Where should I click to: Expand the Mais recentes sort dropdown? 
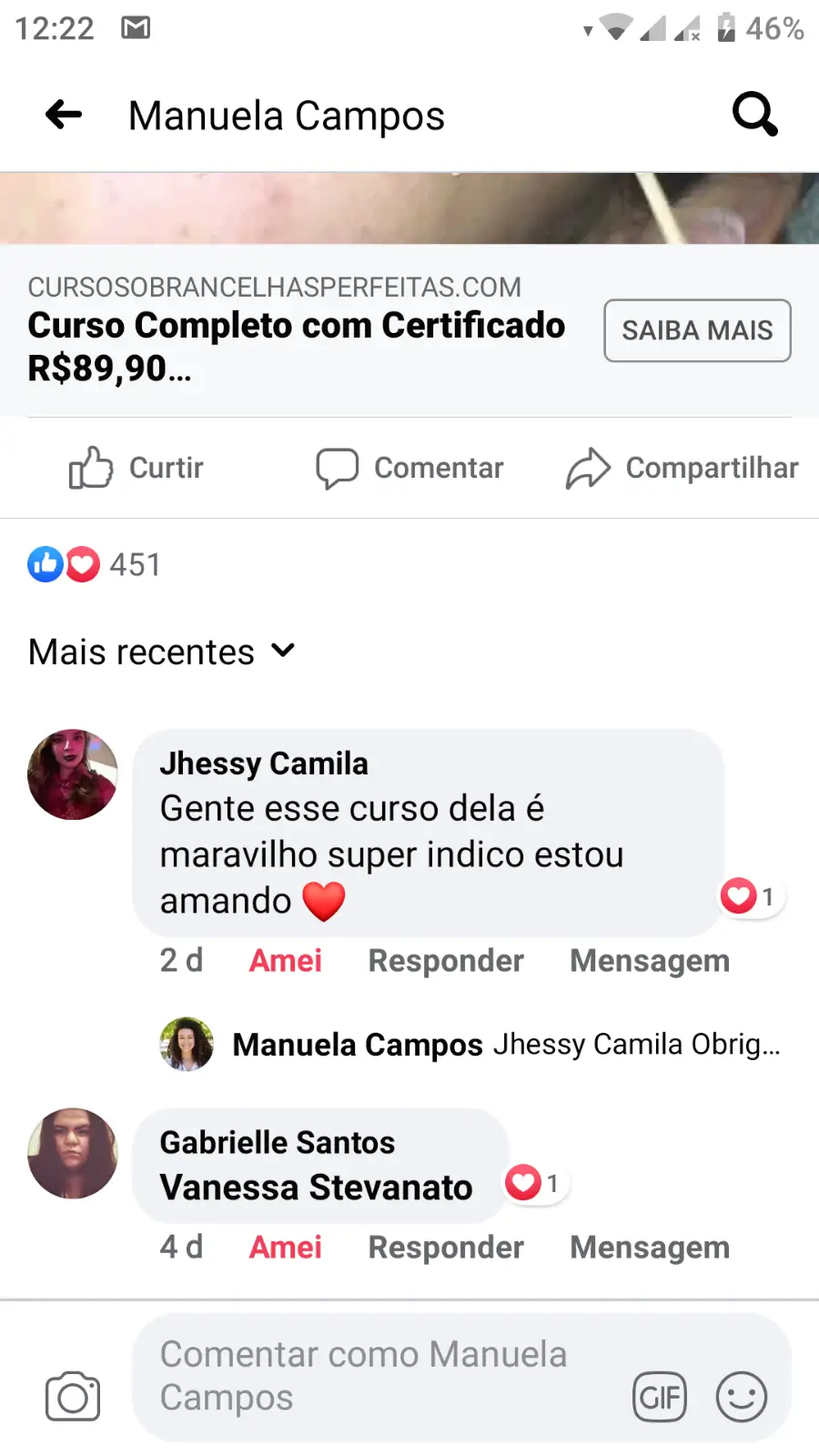tap(162, 652)
